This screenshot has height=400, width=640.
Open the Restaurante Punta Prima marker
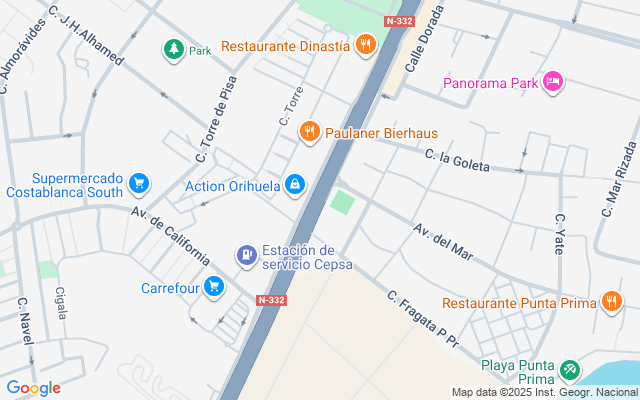click(611, 302)
